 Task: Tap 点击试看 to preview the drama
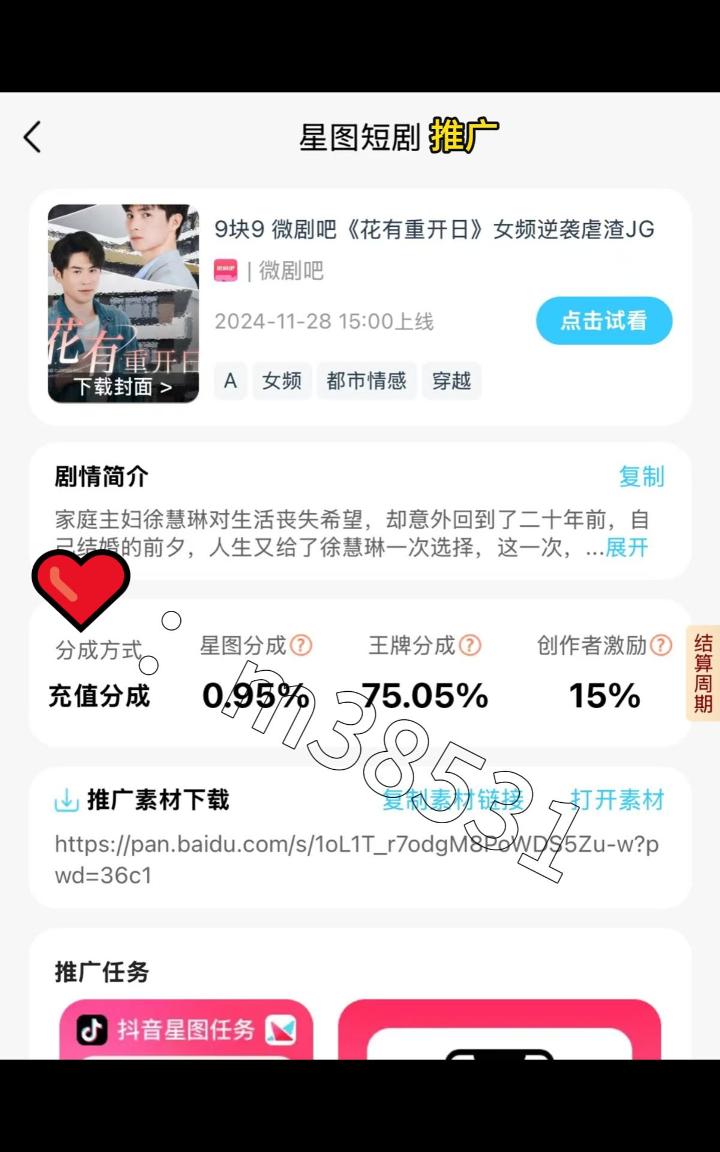pos(604,321)
